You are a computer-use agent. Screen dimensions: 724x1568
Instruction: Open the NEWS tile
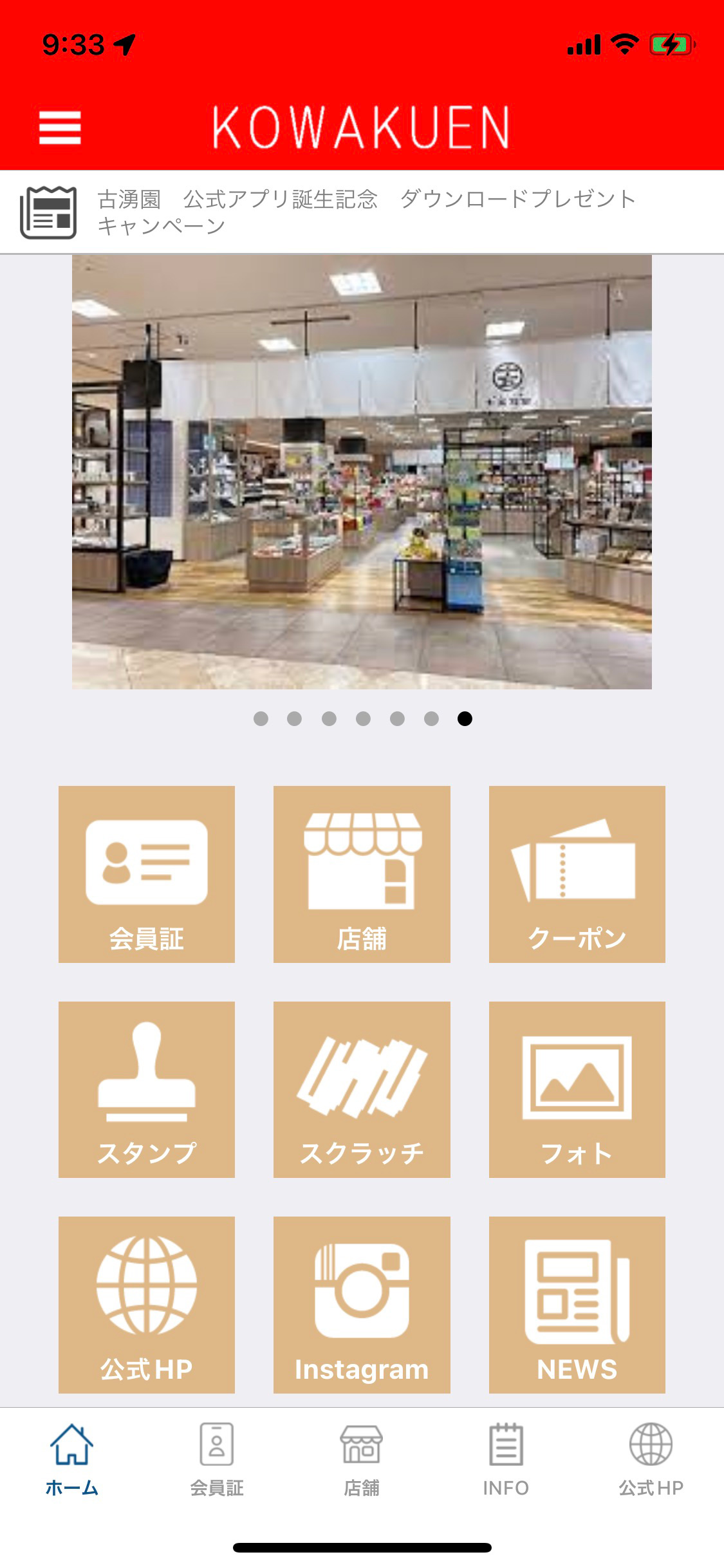click(x=577, y=1304)
